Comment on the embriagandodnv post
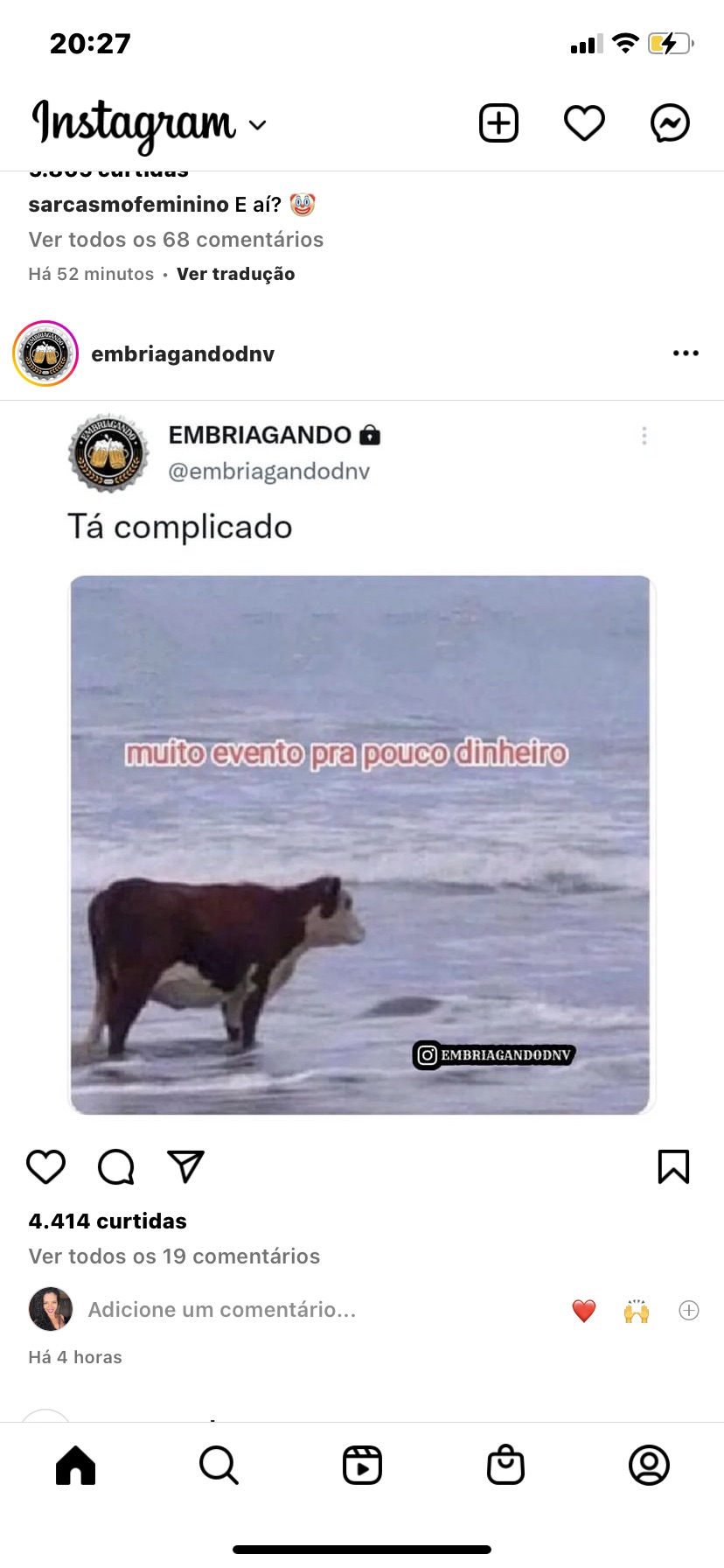Screen dimensions: 724x1568 tap(115, 1166)
